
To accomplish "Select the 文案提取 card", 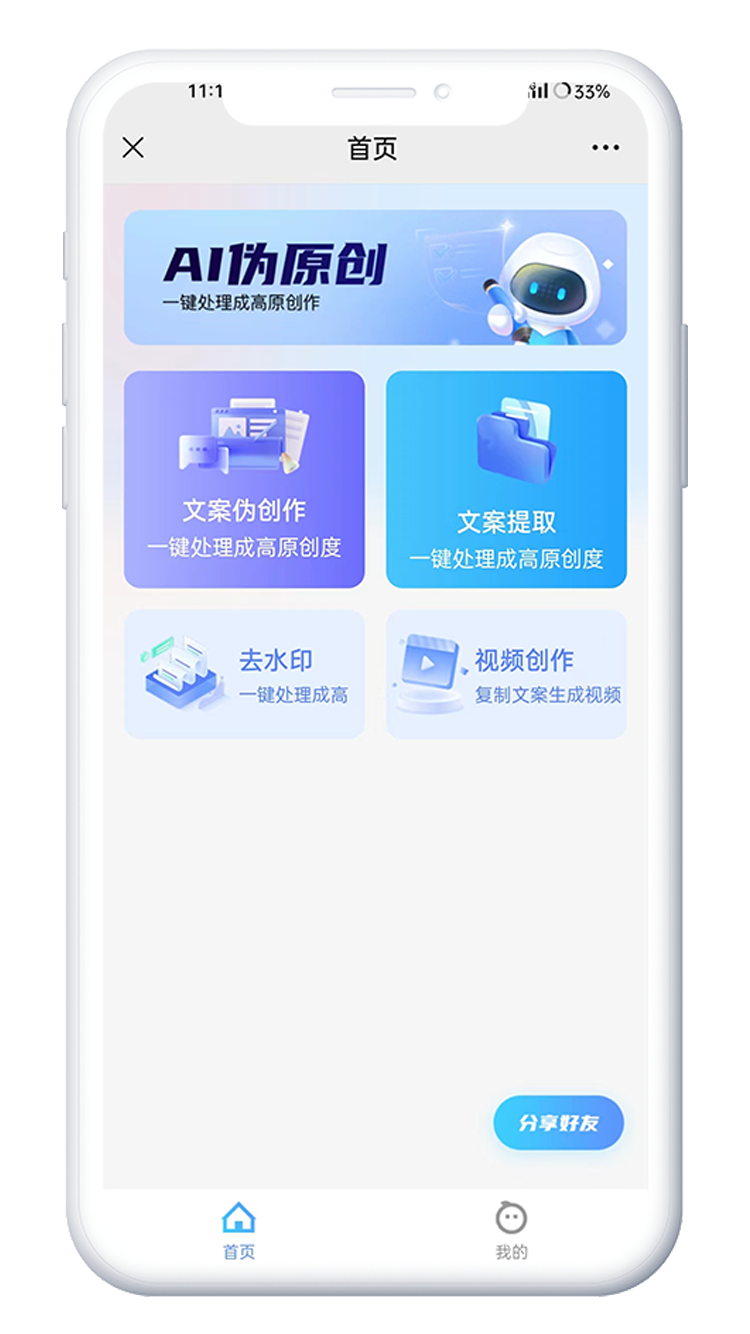I will [x=506, y=479].
